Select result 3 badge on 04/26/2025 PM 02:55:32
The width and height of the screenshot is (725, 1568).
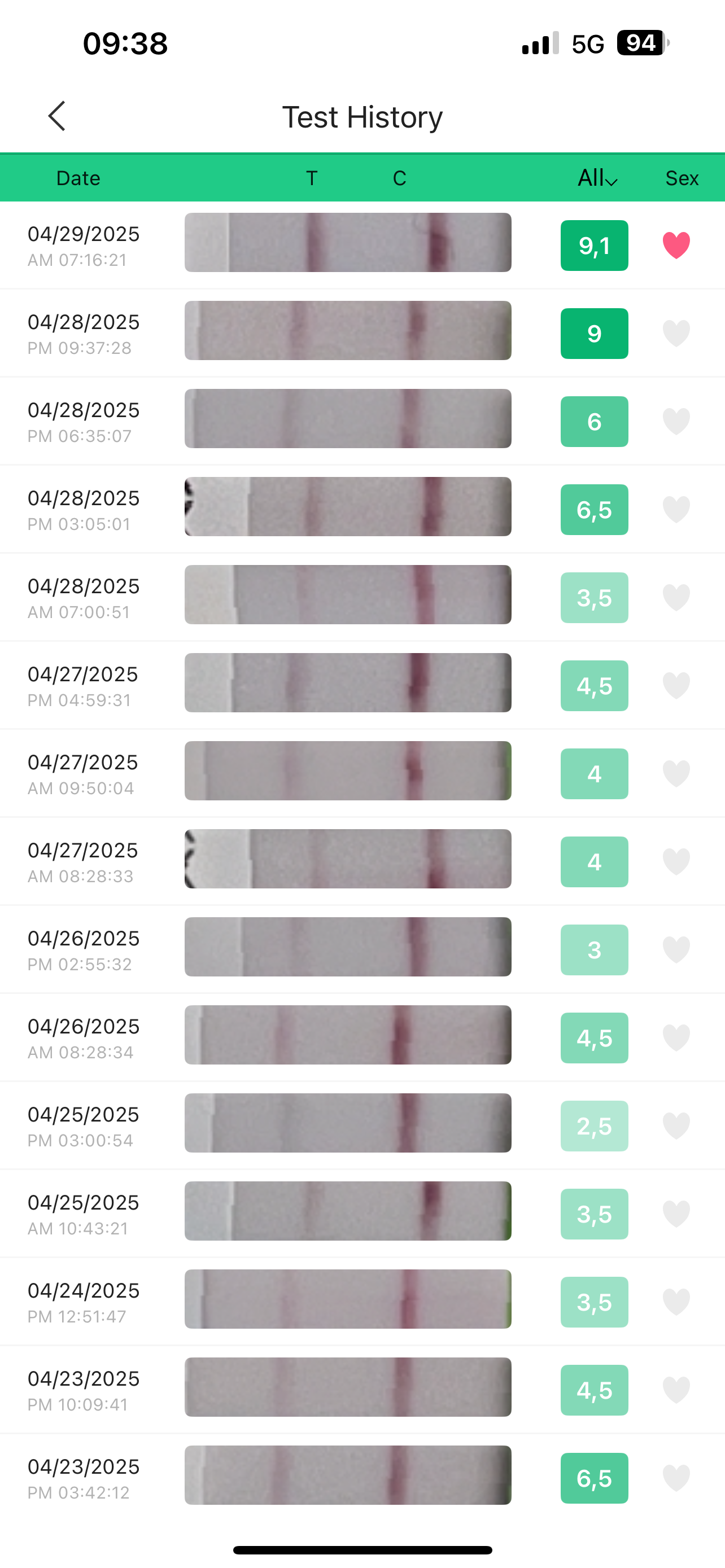pyautogui.click(x=594, y=949)
